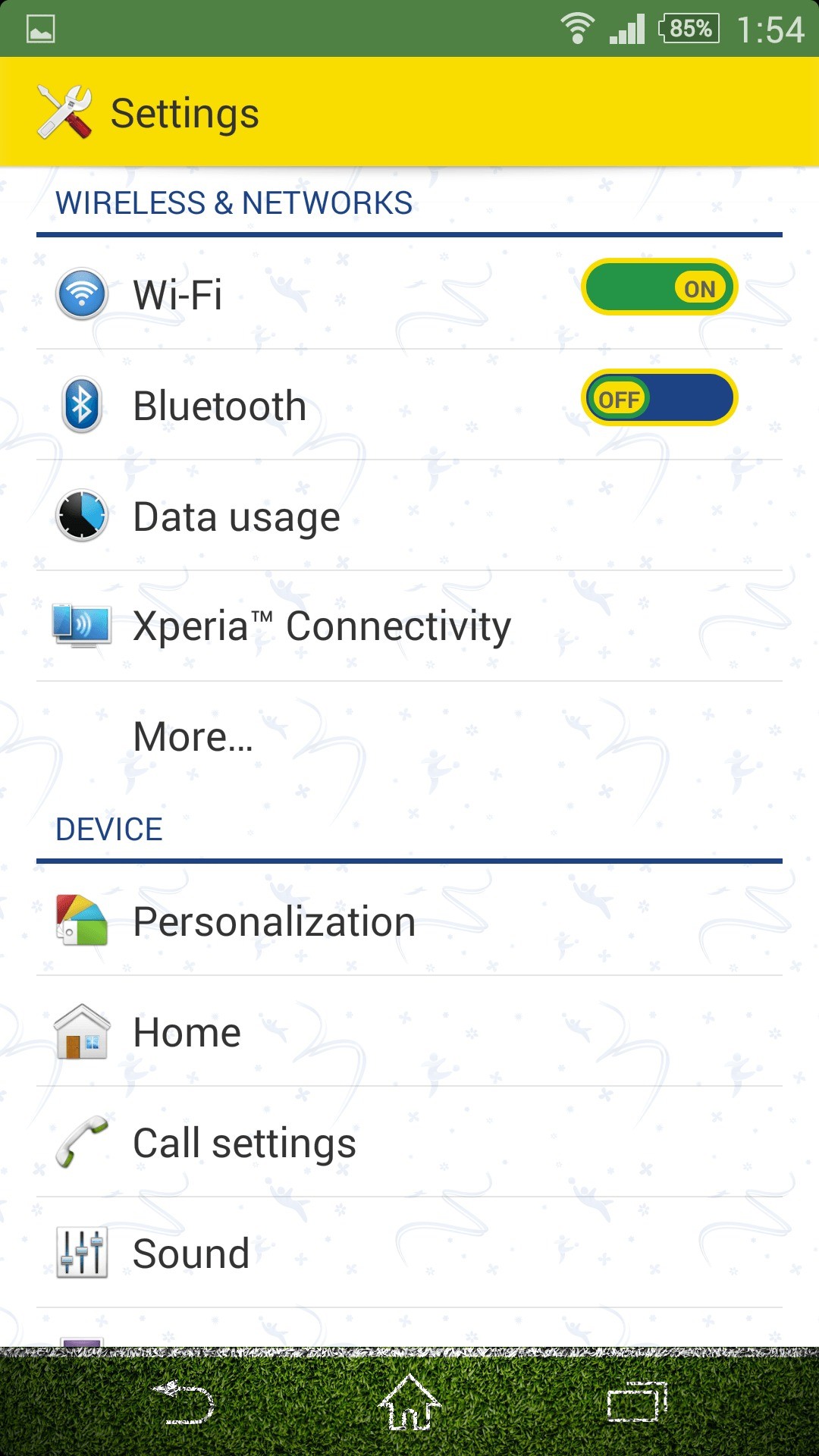
Task: Click the Sound sliders icon
Action: coord(81,1253)
